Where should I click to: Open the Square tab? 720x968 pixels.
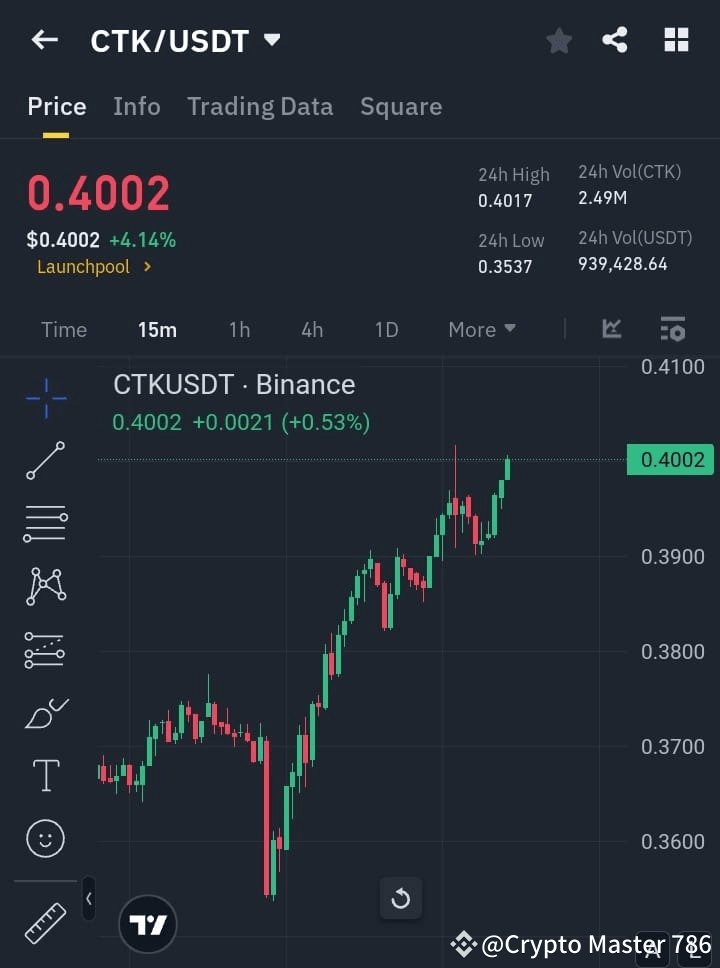click(401, 106)
